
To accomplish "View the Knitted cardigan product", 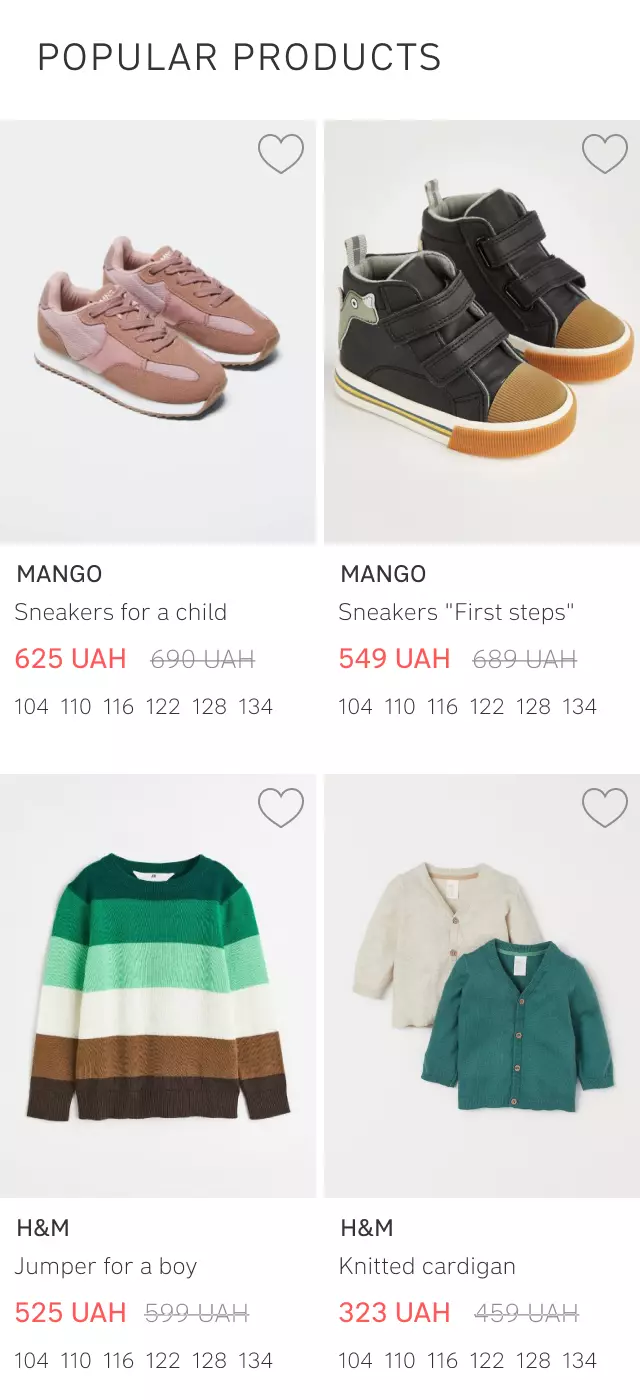I will point(482,986).
